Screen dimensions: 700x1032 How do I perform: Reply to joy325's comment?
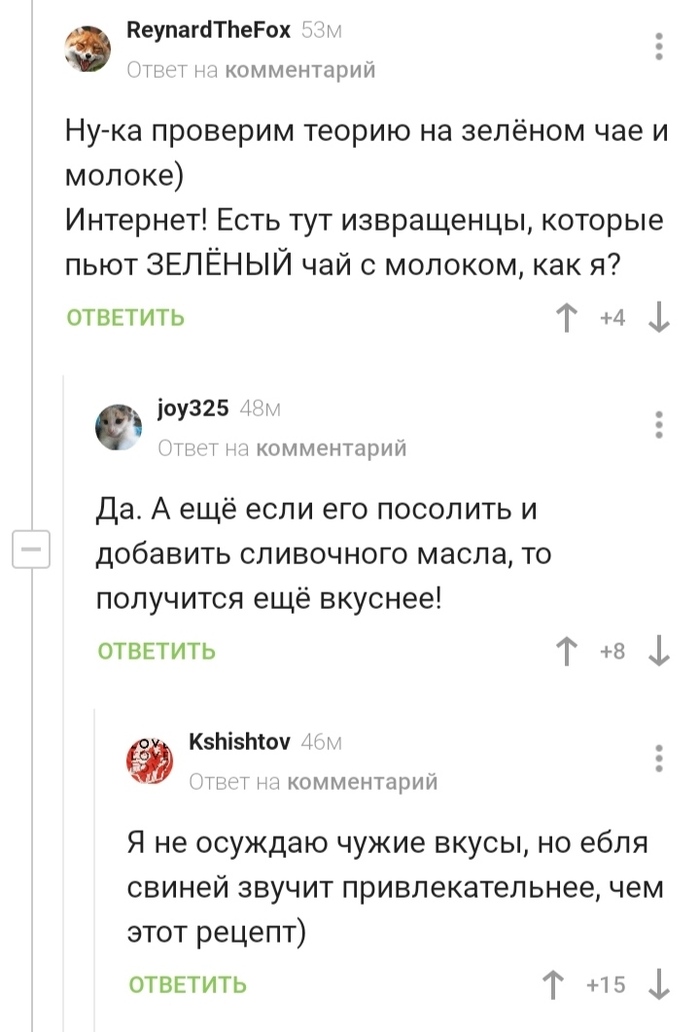[156, 652]
